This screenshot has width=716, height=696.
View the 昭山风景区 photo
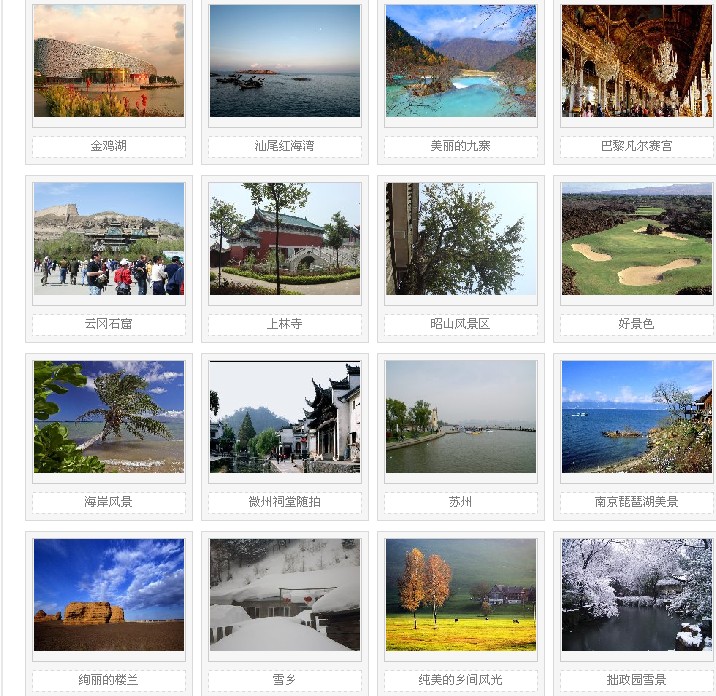click(461, 239)
